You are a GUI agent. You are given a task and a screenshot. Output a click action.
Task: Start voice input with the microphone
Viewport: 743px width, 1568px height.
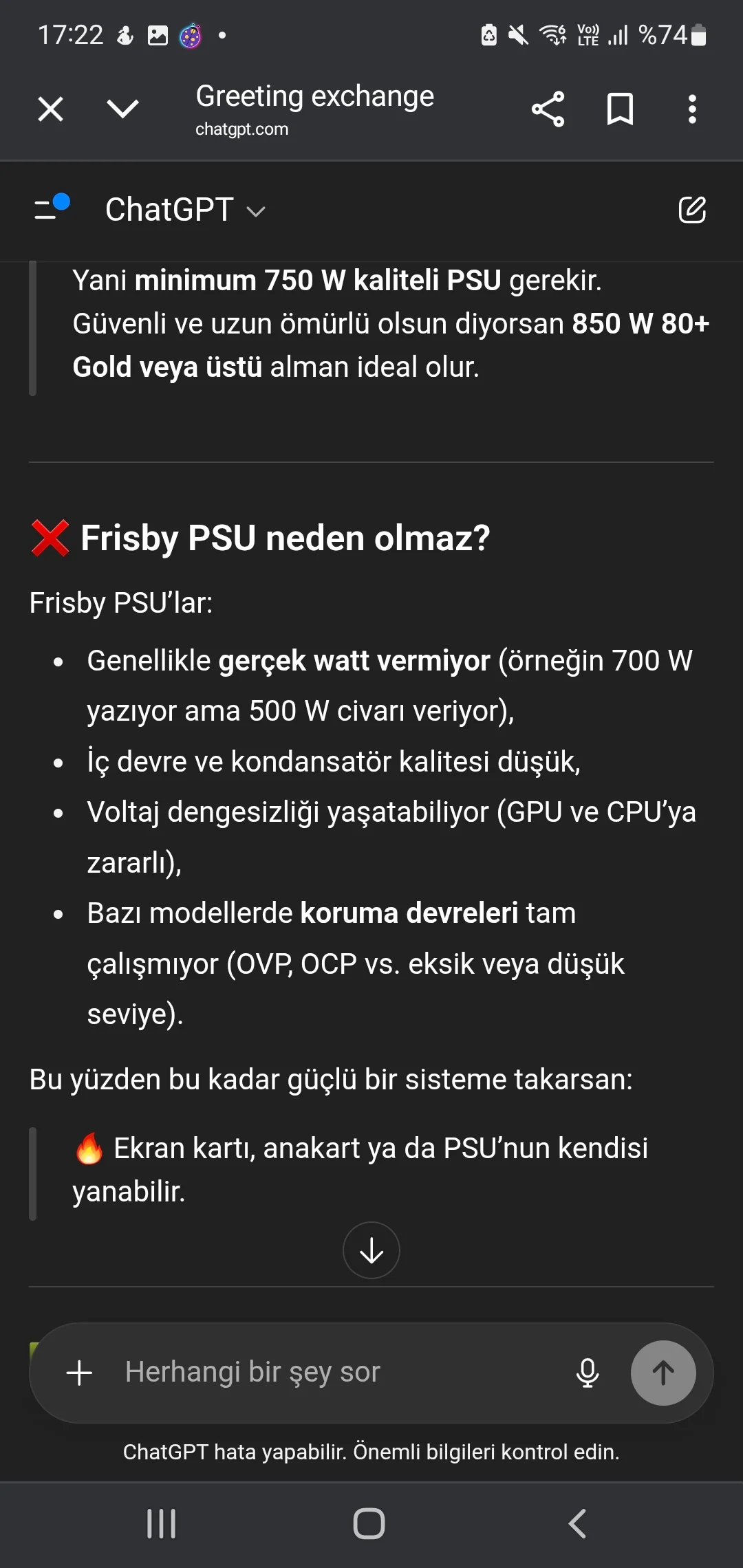[x=588, y=1373]
